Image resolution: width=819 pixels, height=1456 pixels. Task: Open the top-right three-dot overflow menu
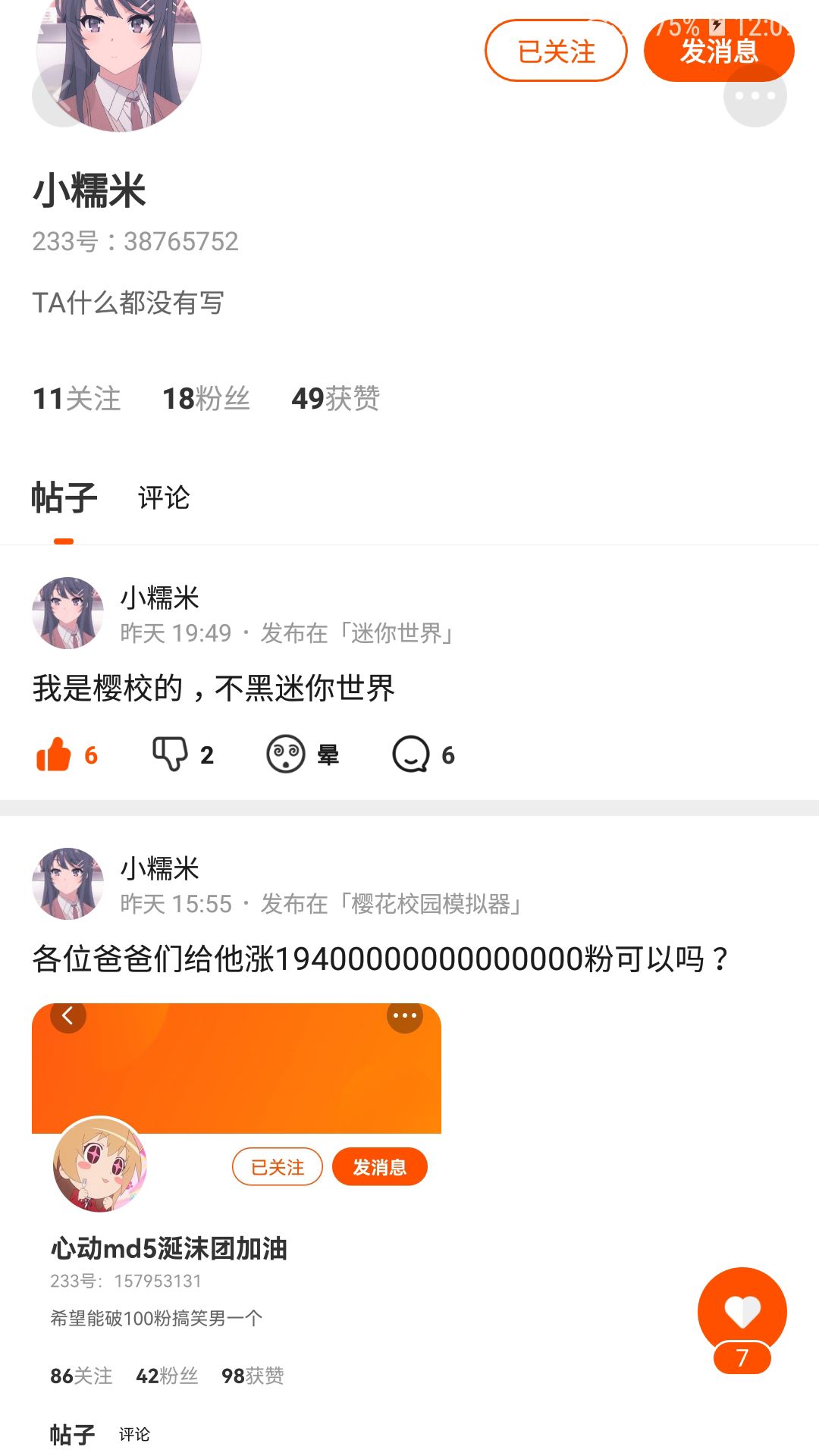pyautogui.click(x=755, y=96)
